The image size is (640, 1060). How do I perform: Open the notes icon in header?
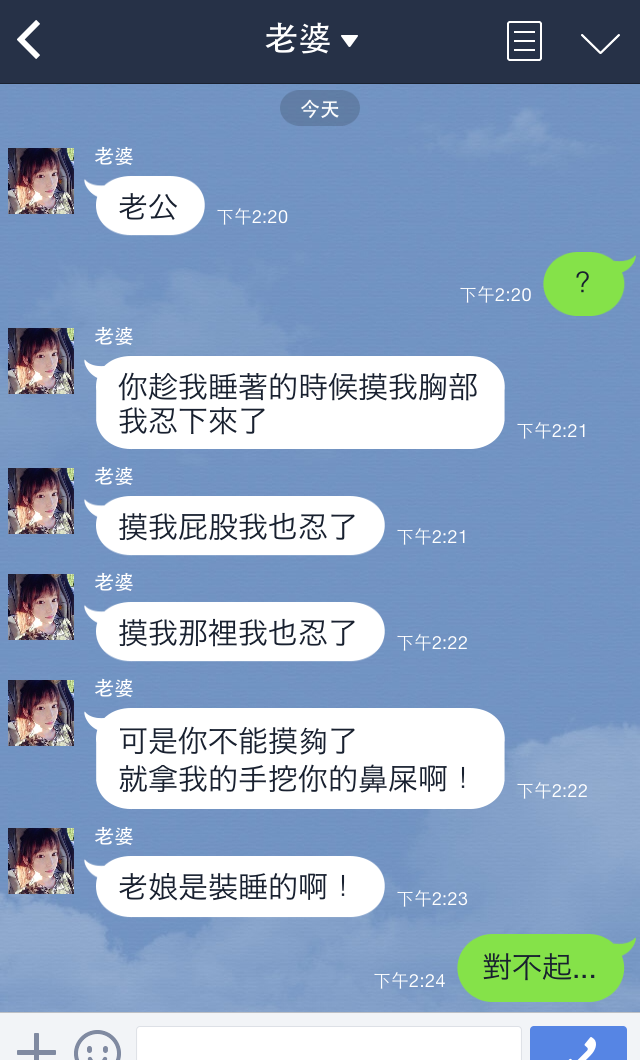pyautogui.click(x=524, y=42)
